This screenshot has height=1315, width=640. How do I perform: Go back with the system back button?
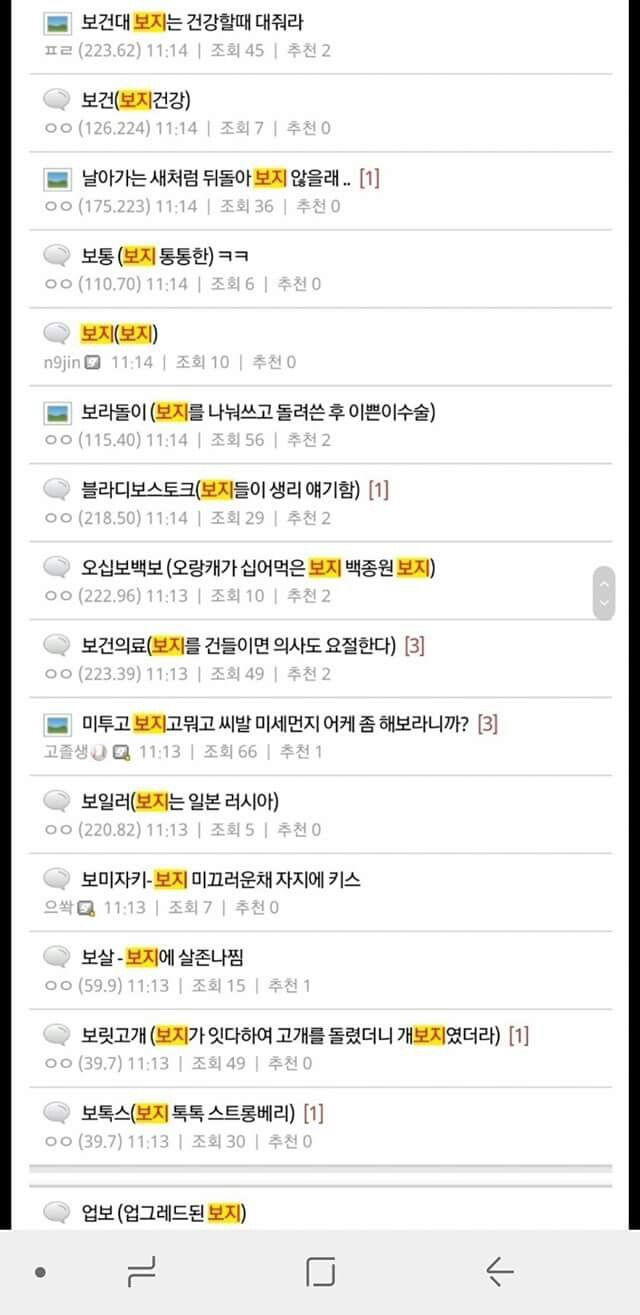coord(499,1272)
